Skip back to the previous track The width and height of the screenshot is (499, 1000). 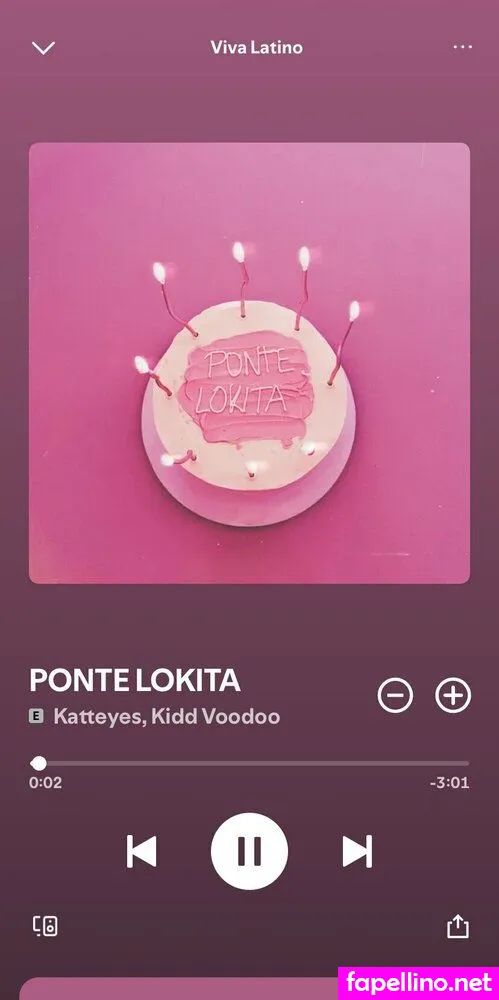[141, 851]
